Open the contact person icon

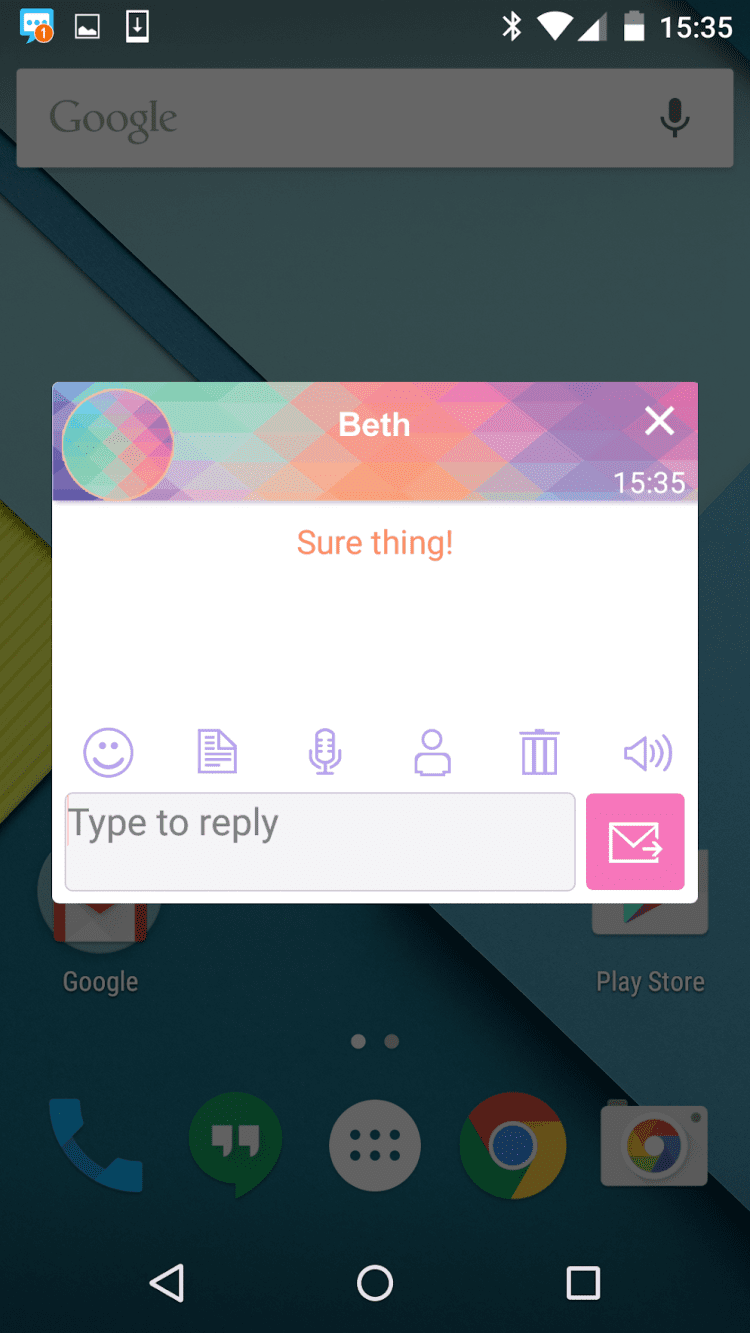[432, 752]
